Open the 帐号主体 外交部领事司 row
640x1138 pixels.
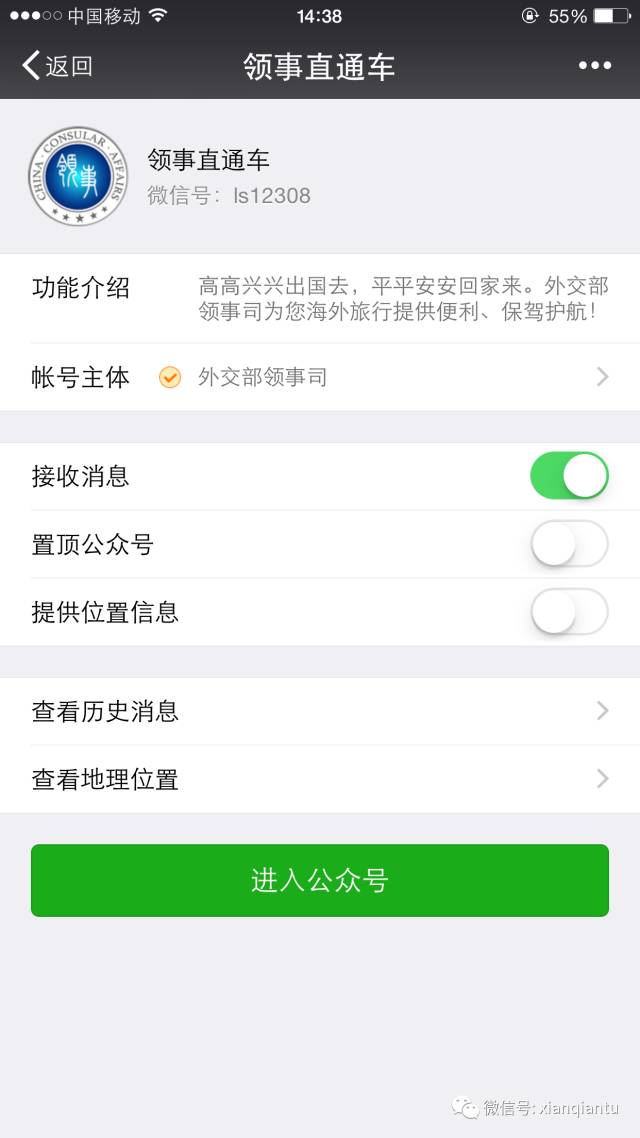click(x=320, y=377)
